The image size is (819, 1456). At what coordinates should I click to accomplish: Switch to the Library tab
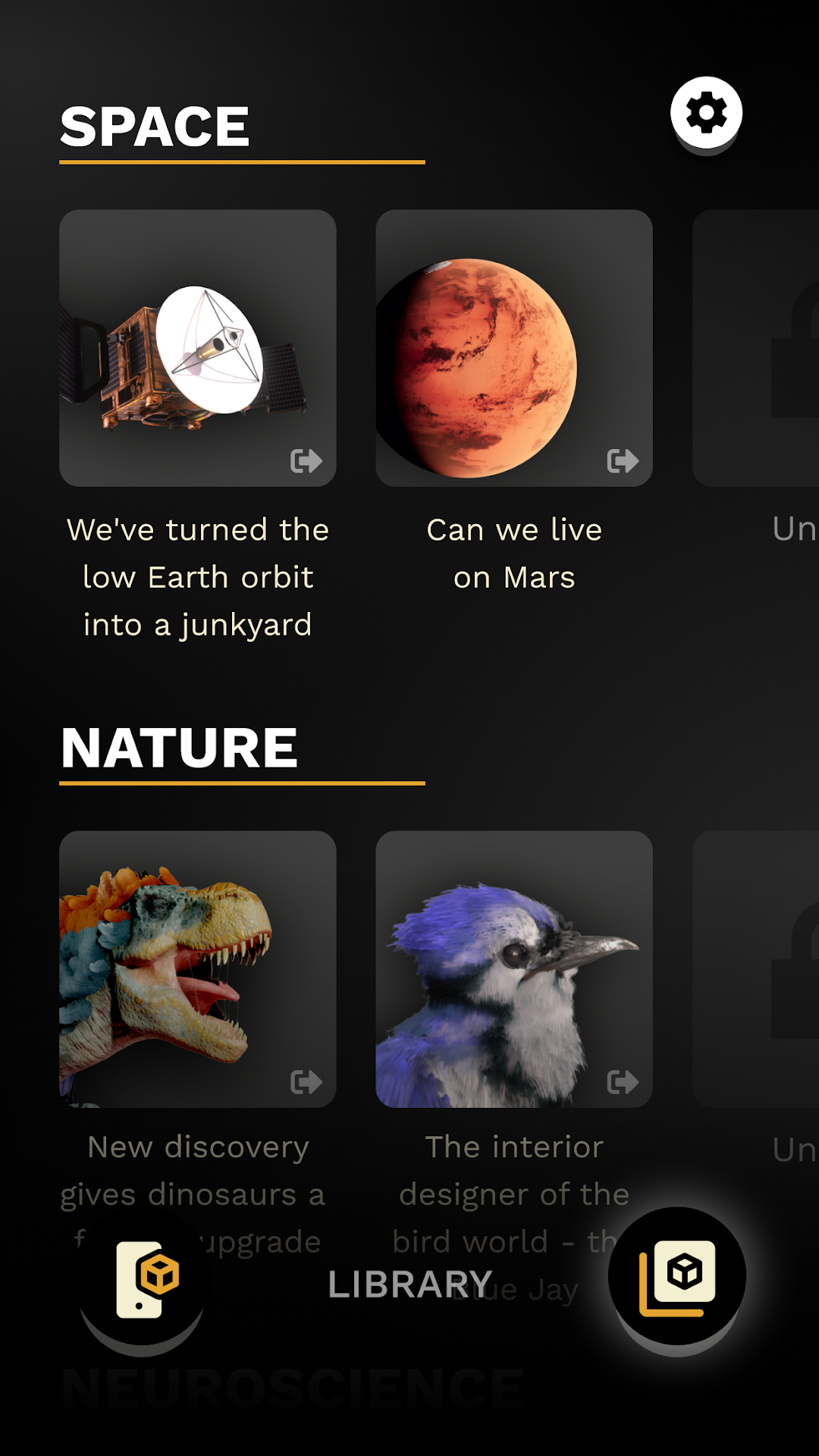[x=677, y=1277]
